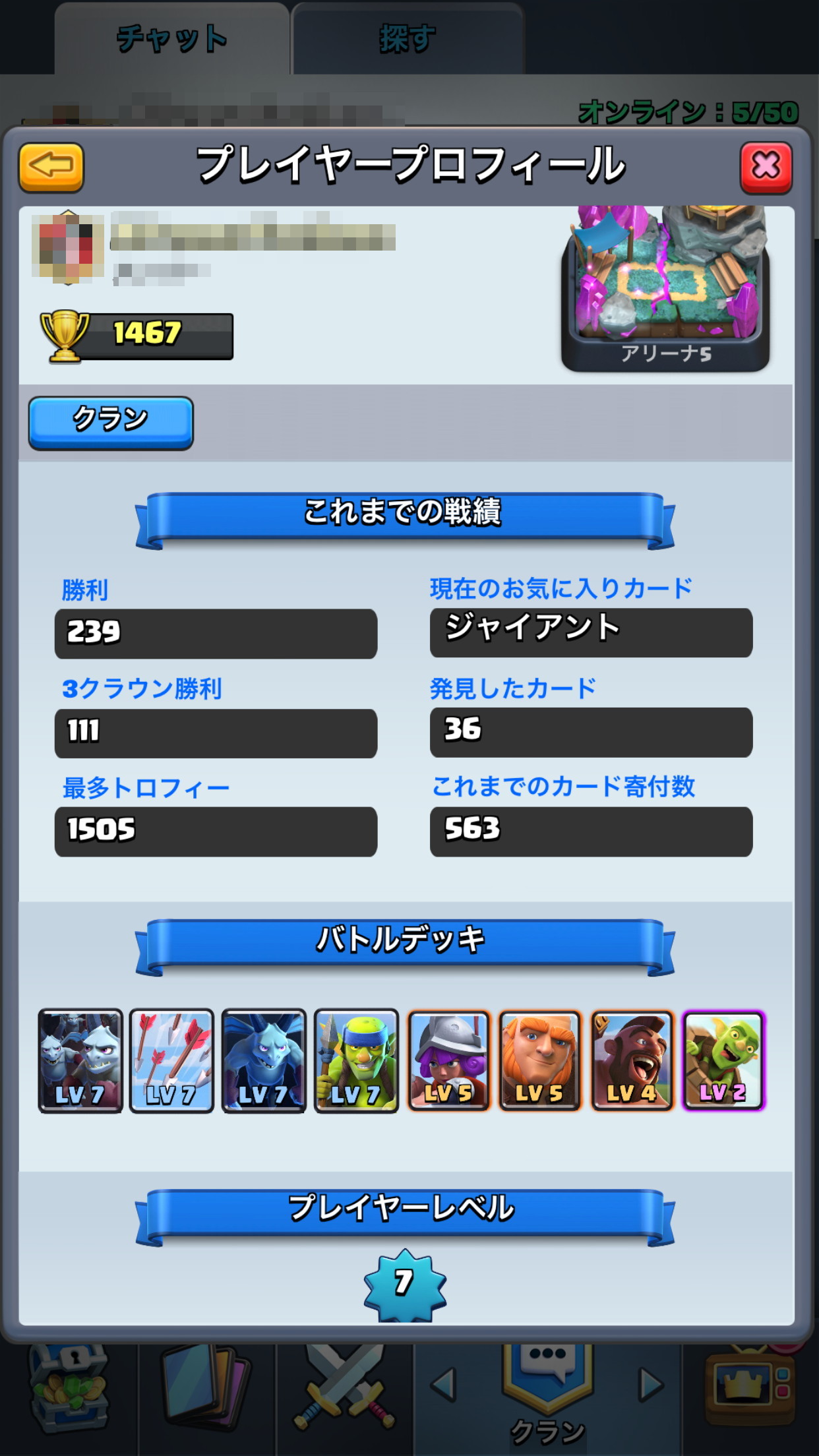
Task: View the Arrows card in battle deck
Action: click(x=171, y=1060)
